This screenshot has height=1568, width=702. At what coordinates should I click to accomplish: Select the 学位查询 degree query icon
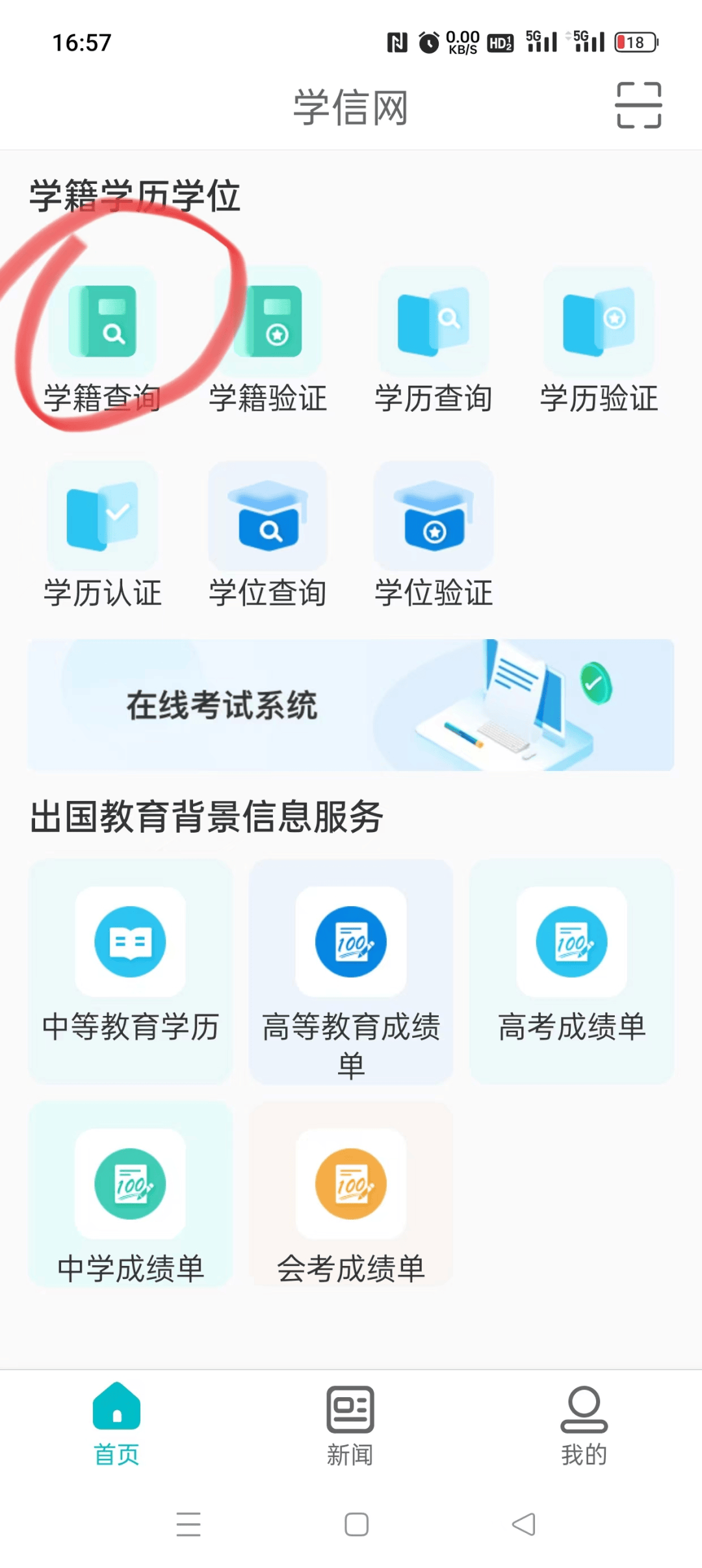(x=268, y=529)
